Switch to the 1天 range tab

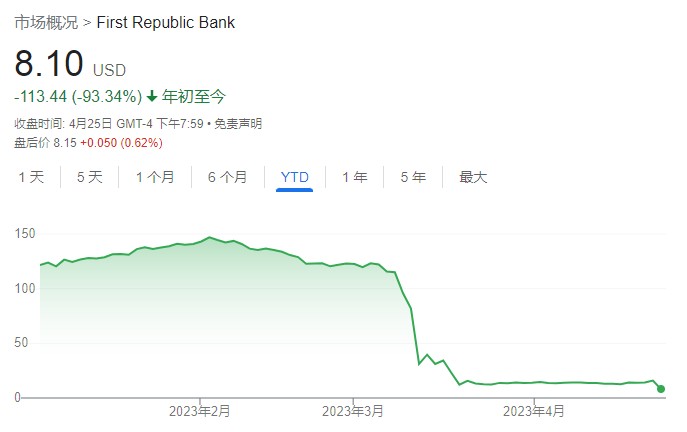click(x=32, y=177)
